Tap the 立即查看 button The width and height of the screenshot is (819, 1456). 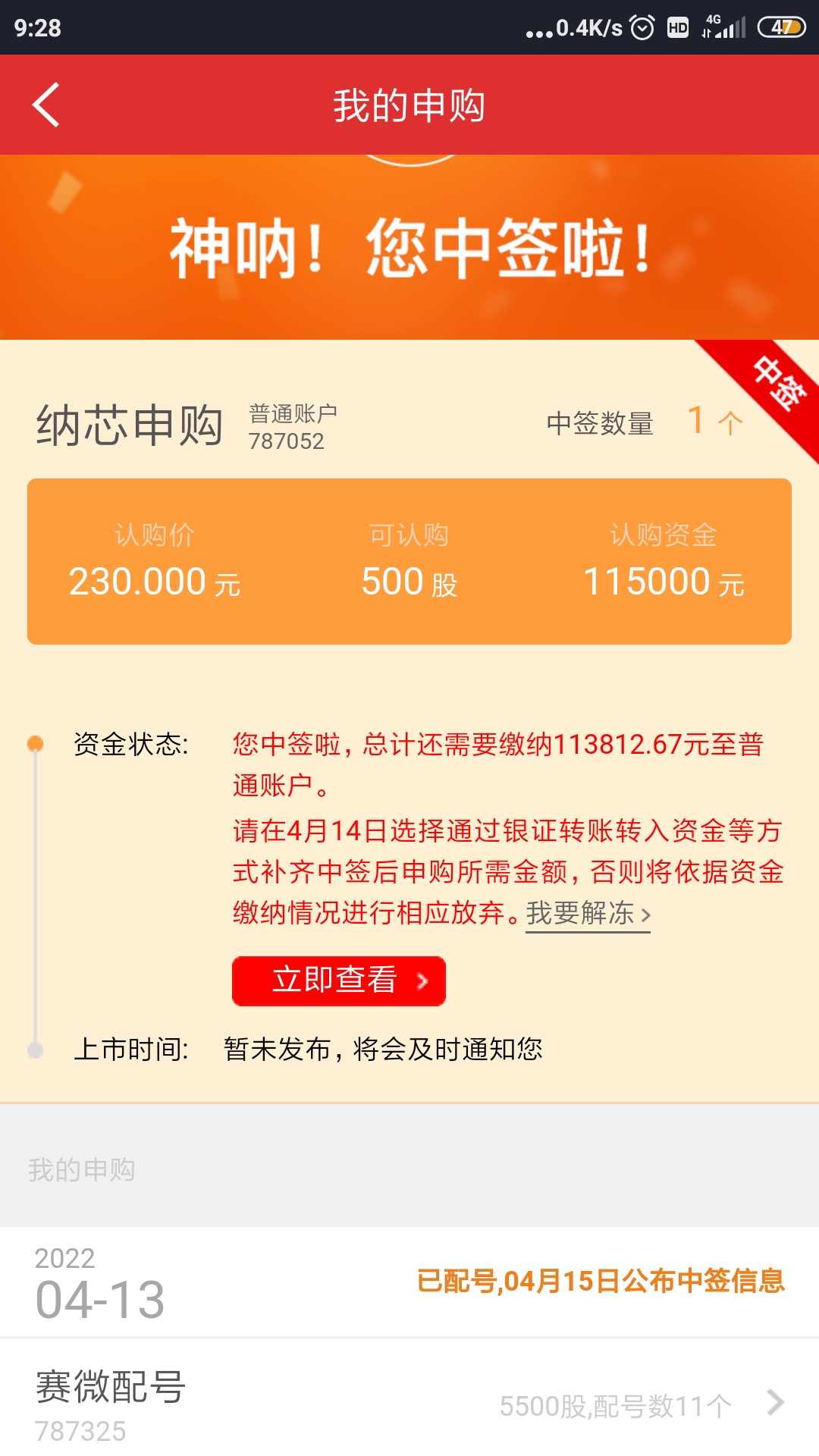coord(339,981)
